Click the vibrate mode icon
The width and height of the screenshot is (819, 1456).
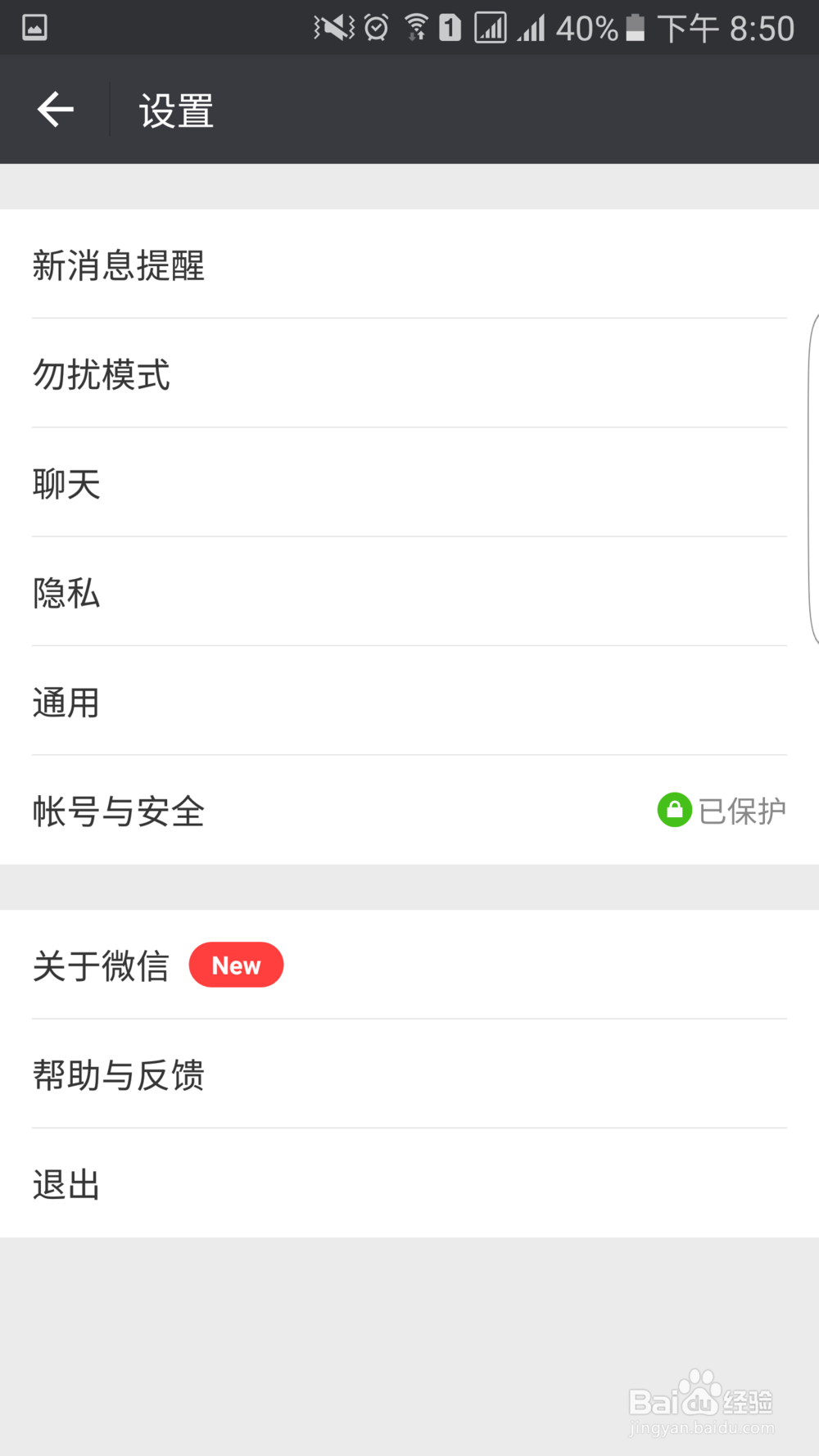tap(331, 27)
